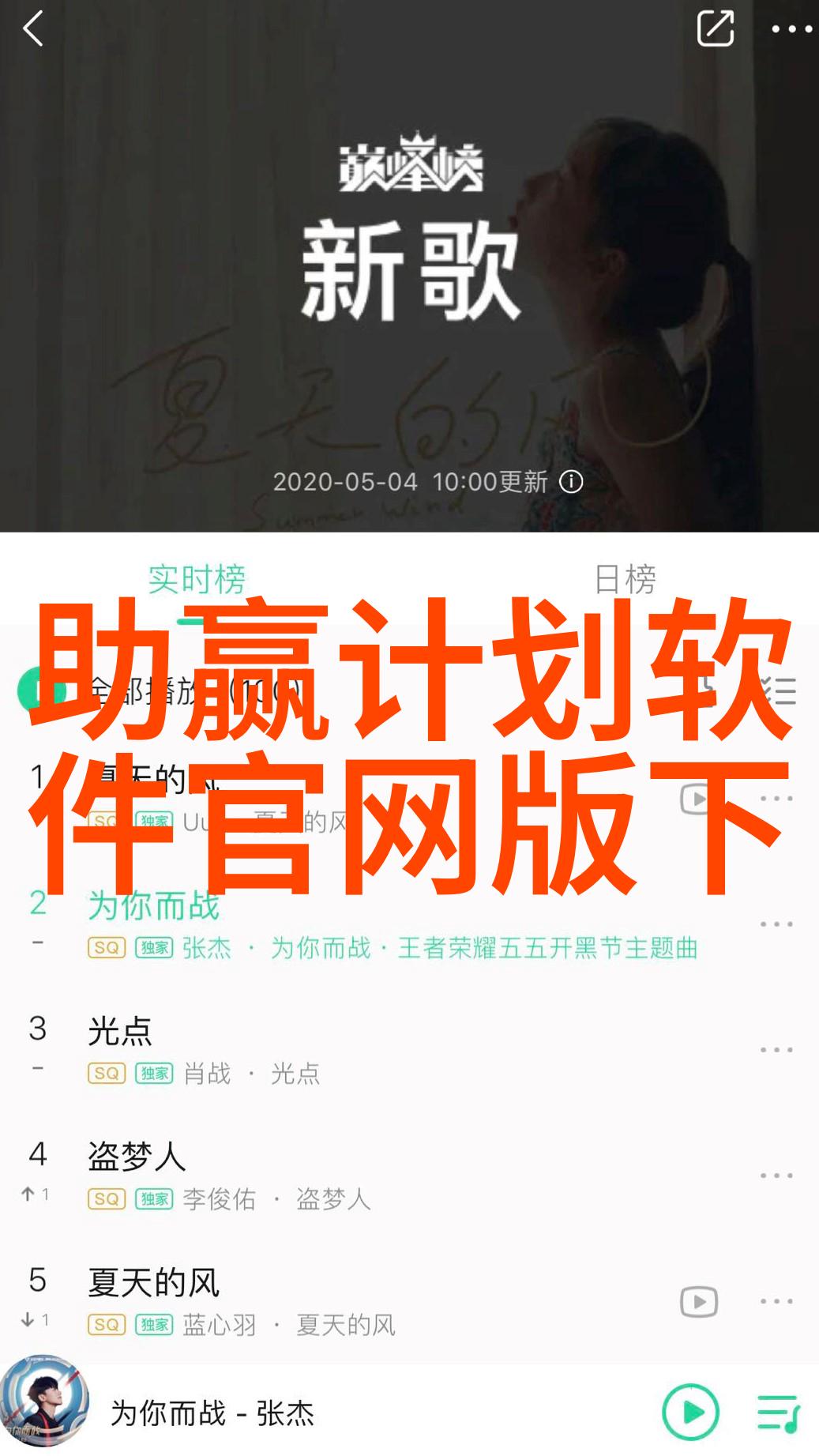The width and height of the screenshot is (819, 1456).
Task: Open more options for 蓝心羽's 夏天的风
Action: tap(776, 1301)
